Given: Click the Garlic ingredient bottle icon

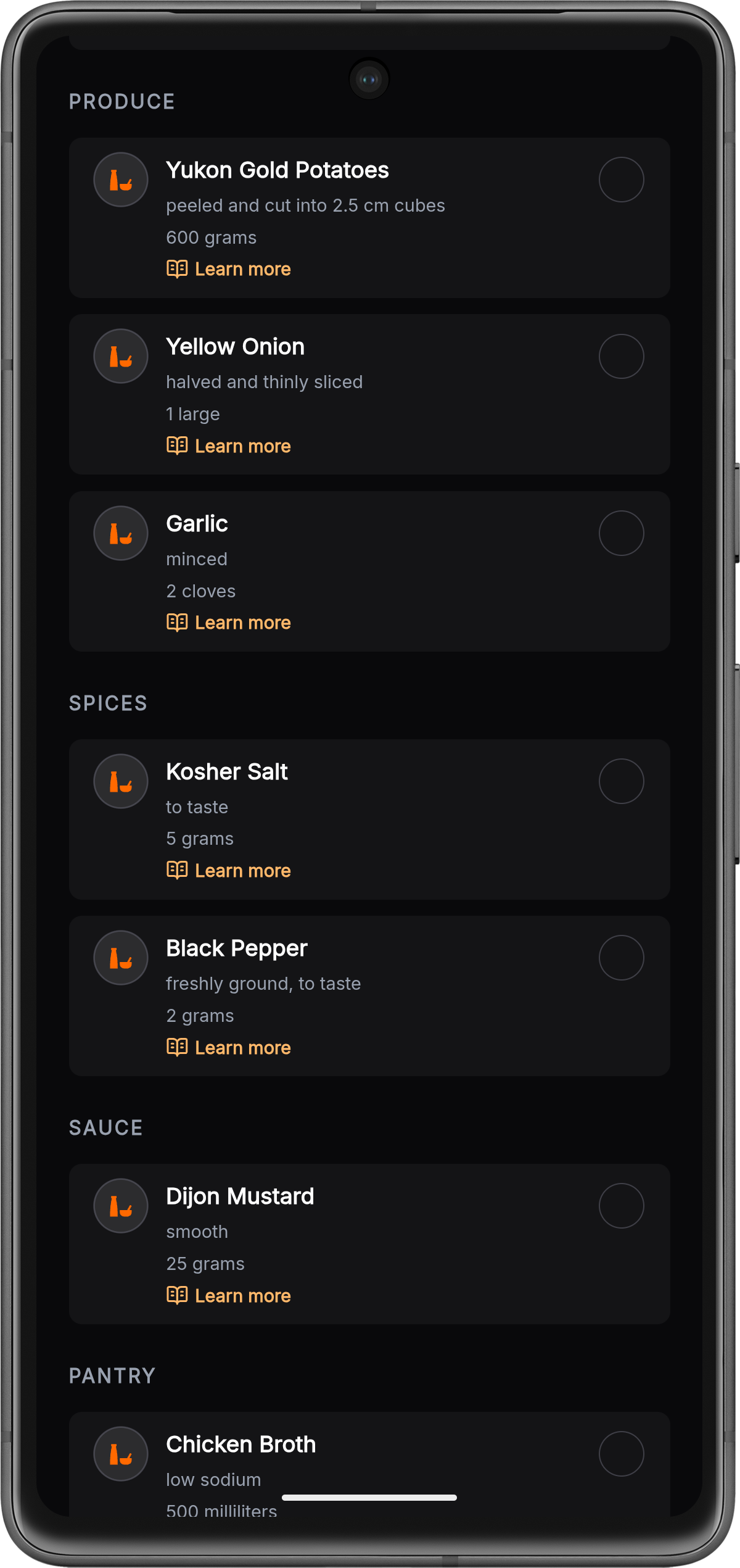Looking at the screenshot, I should [x=121, y=533].
